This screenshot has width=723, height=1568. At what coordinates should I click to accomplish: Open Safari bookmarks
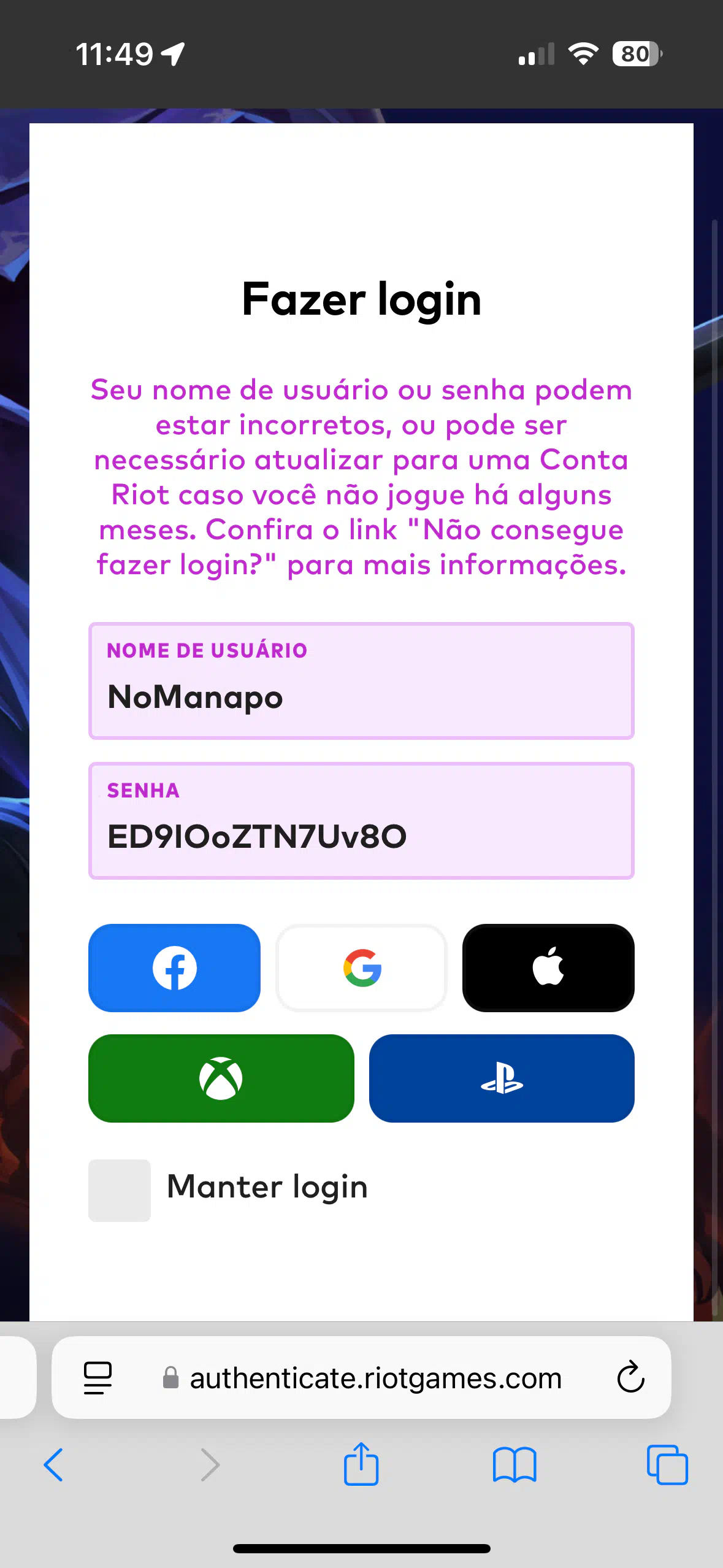(x=515, y=1465)
